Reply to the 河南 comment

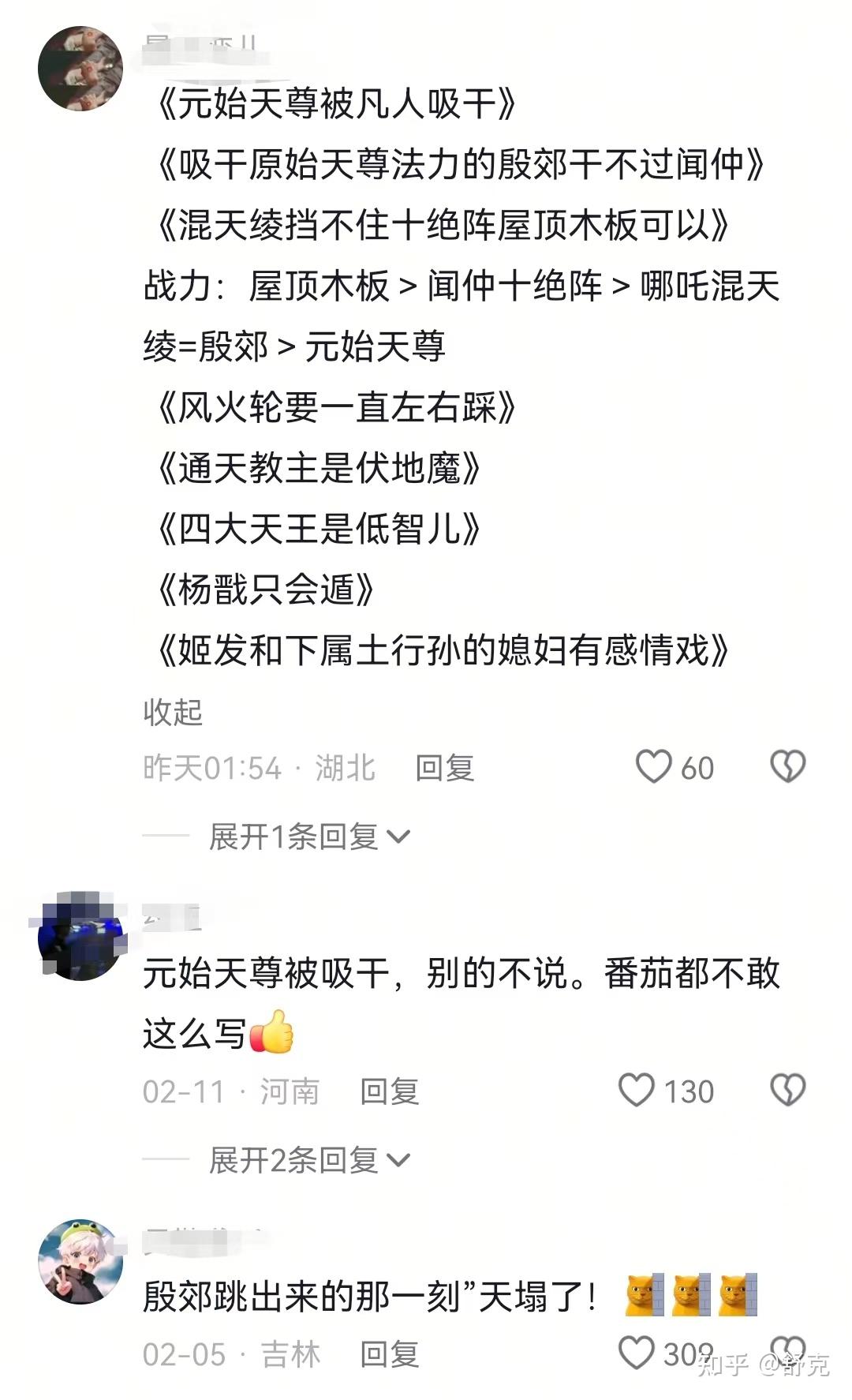pos(389,1091)
